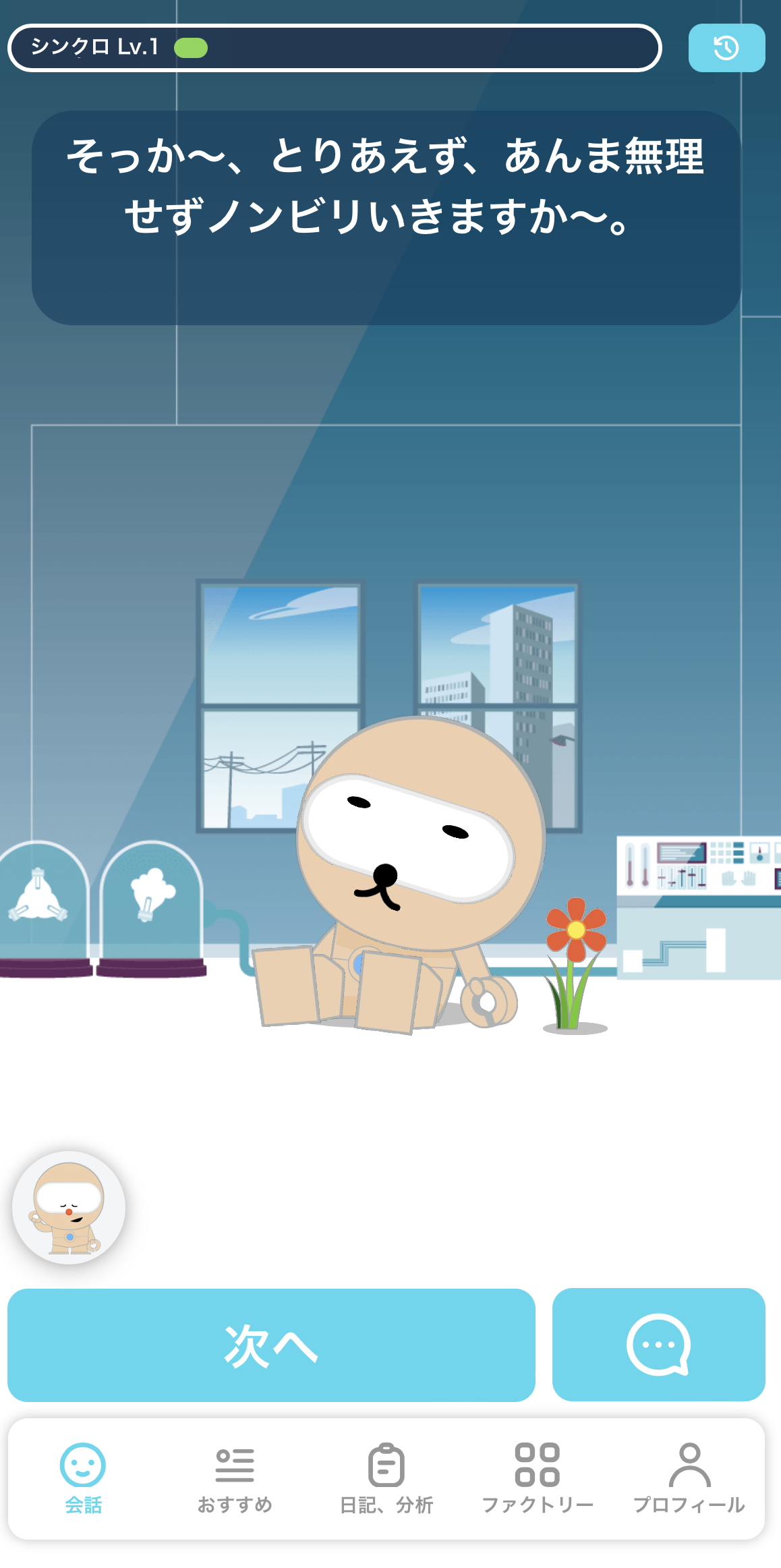Tap the 次へ button to continue

[x=271, y=1345]
